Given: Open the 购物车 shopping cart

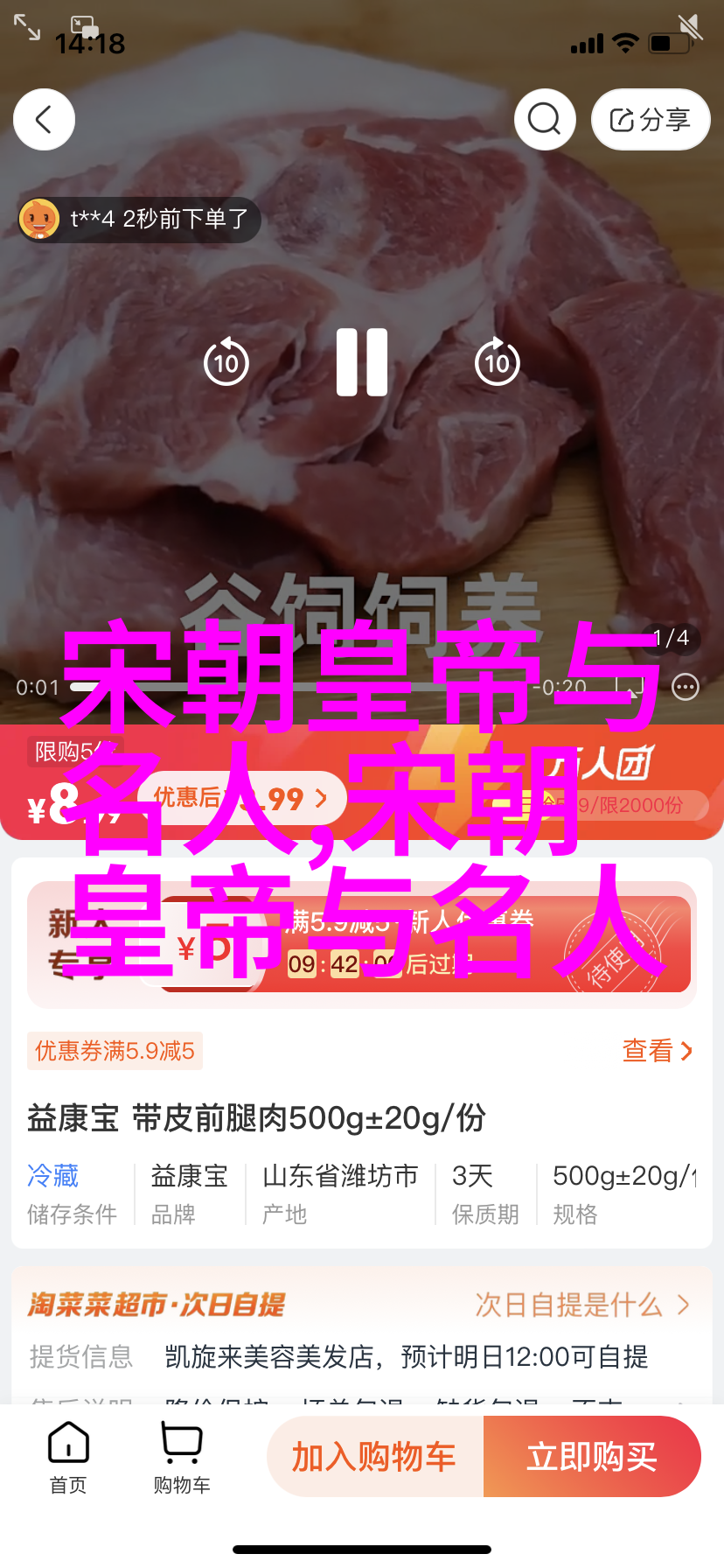Looking at the screenshot, I should 182,1458.
